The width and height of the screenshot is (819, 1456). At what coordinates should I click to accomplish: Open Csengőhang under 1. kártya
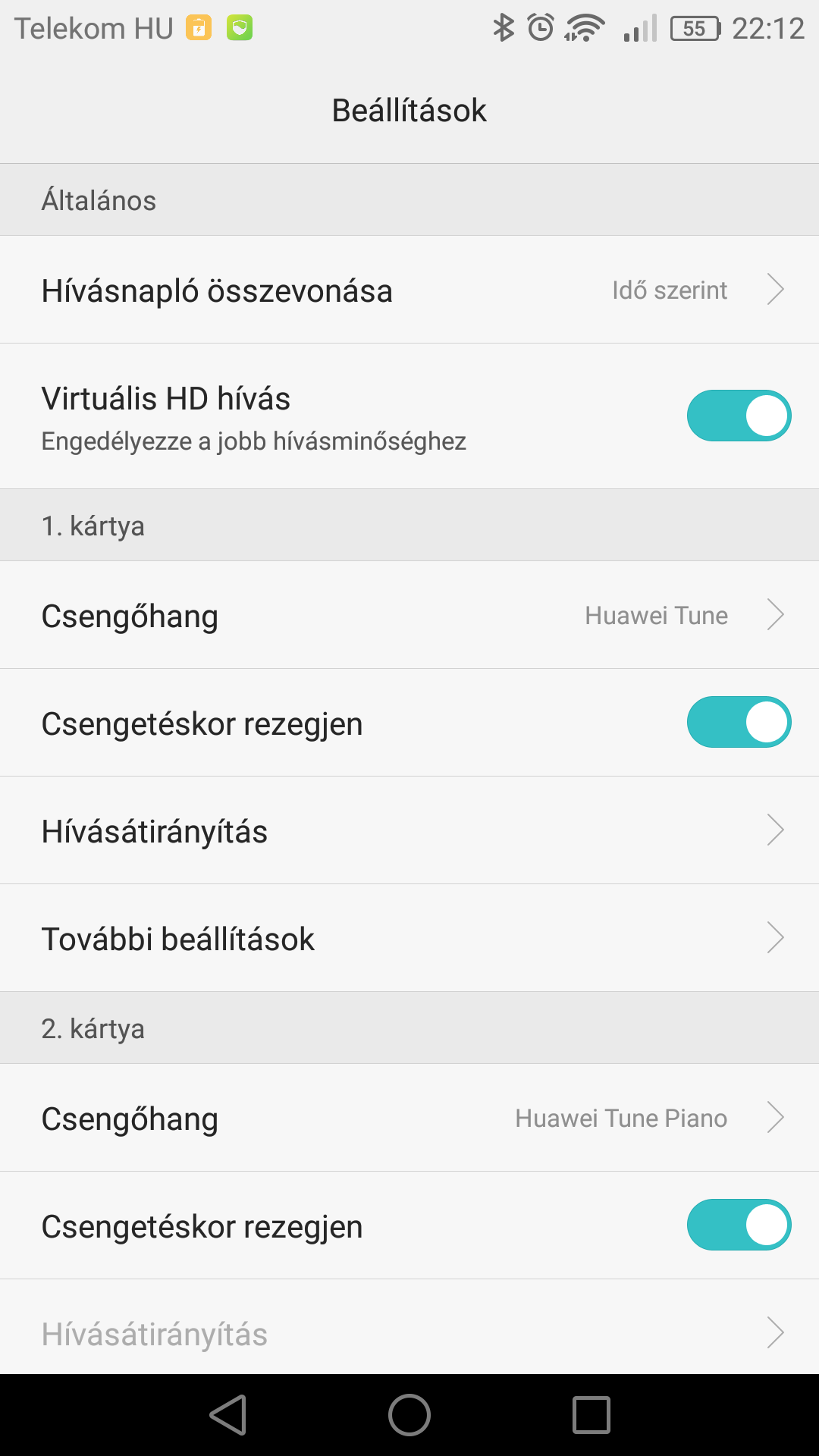click(x=409, y=615)
